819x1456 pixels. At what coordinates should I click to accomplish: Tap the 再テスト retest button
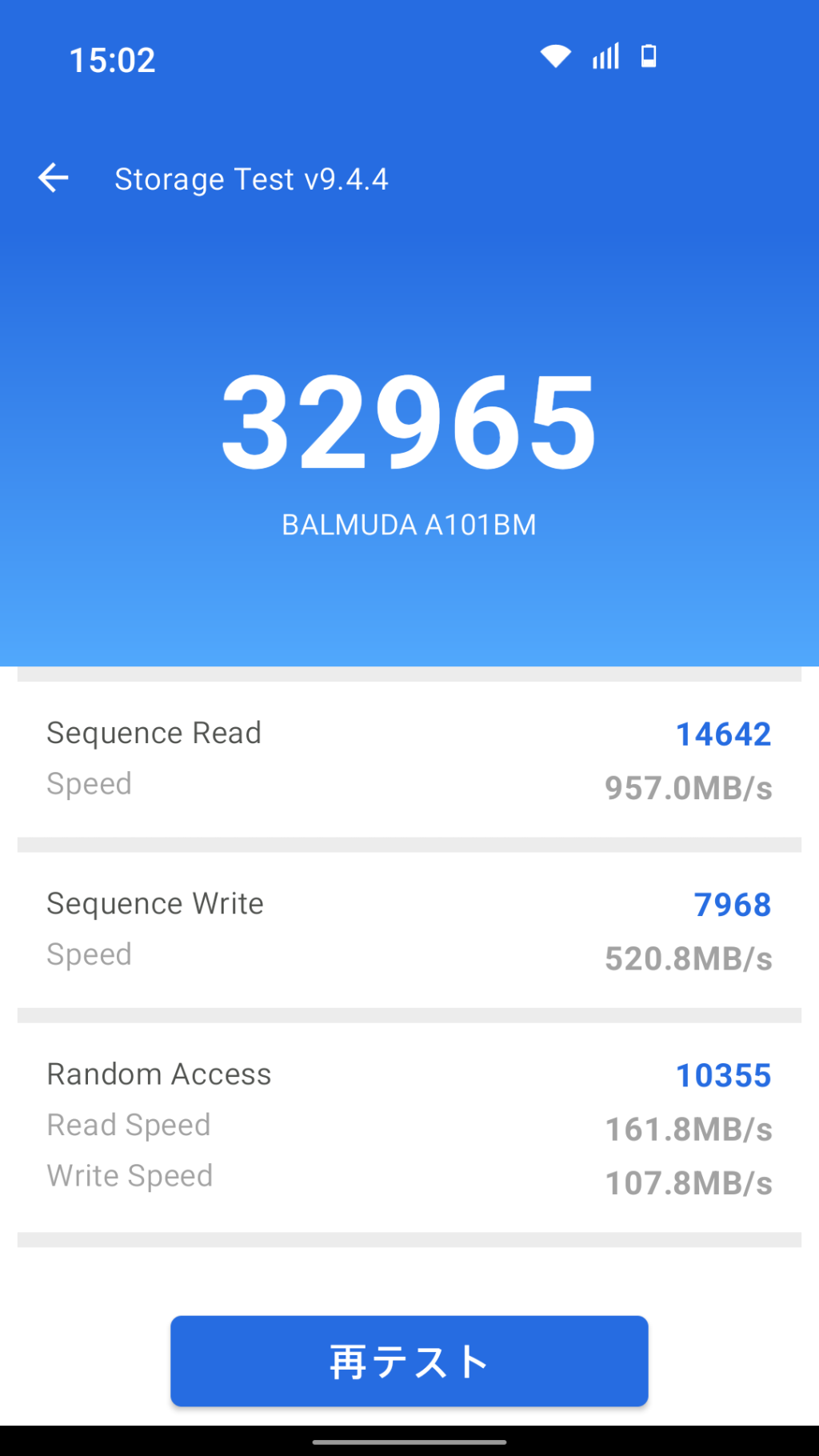[409, 1361]
